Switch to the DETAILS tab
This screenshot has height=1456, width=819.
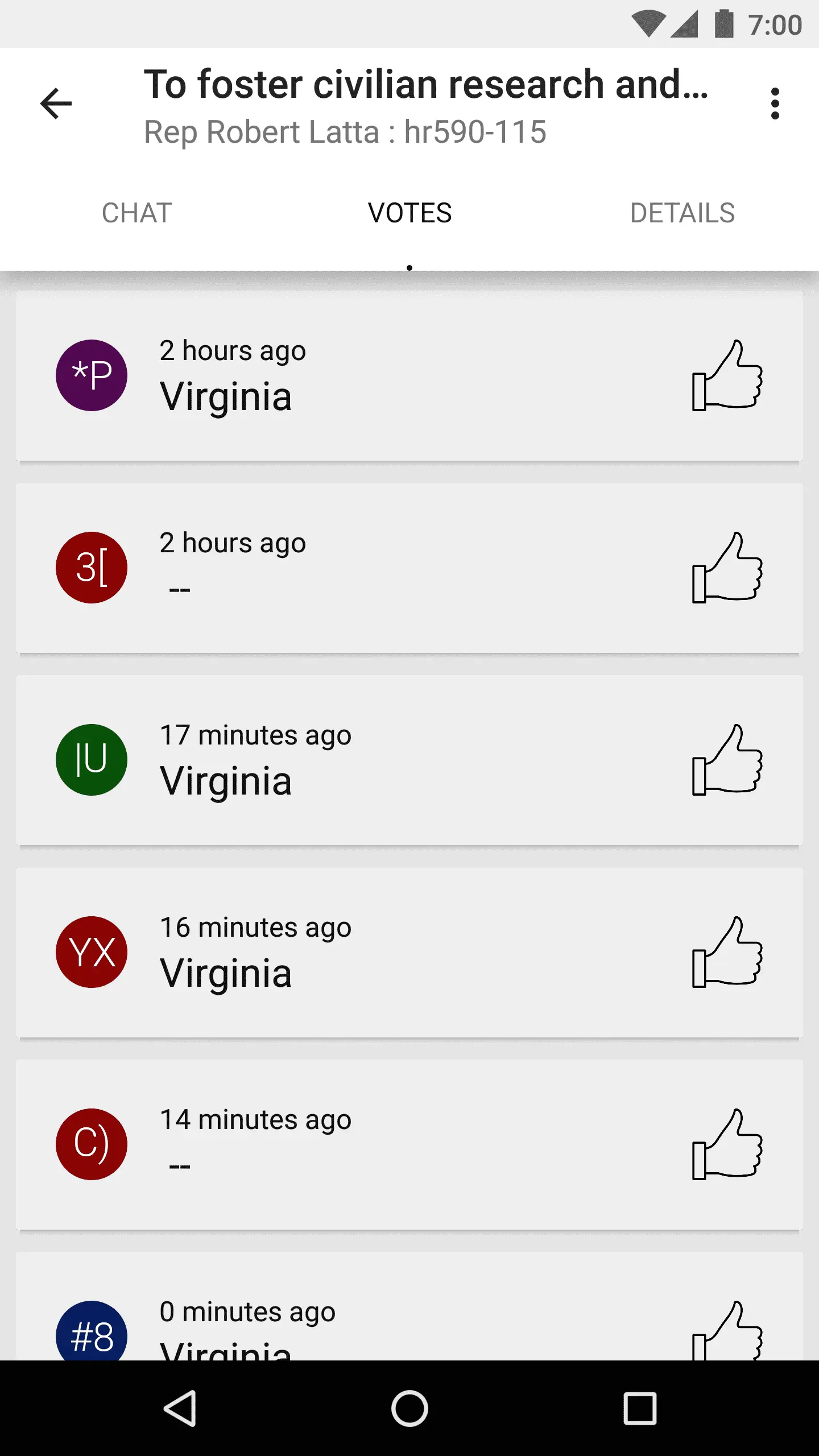pyautogui.click(x=682, y=213)
